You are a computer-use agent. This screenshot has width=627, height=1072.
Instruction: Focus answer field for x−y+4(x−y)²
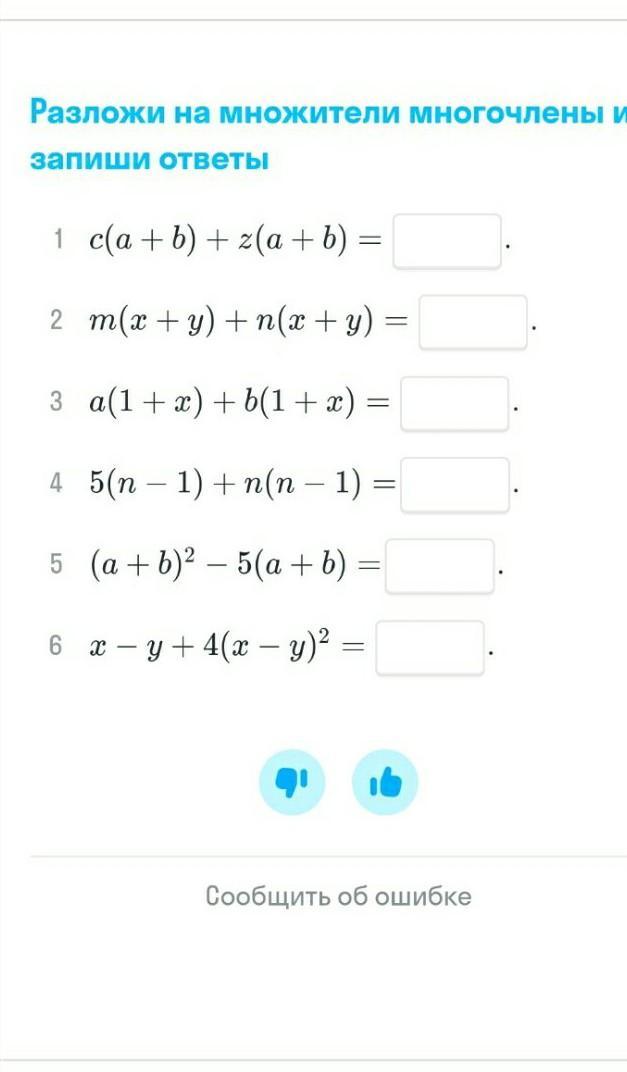pos(430,647)
